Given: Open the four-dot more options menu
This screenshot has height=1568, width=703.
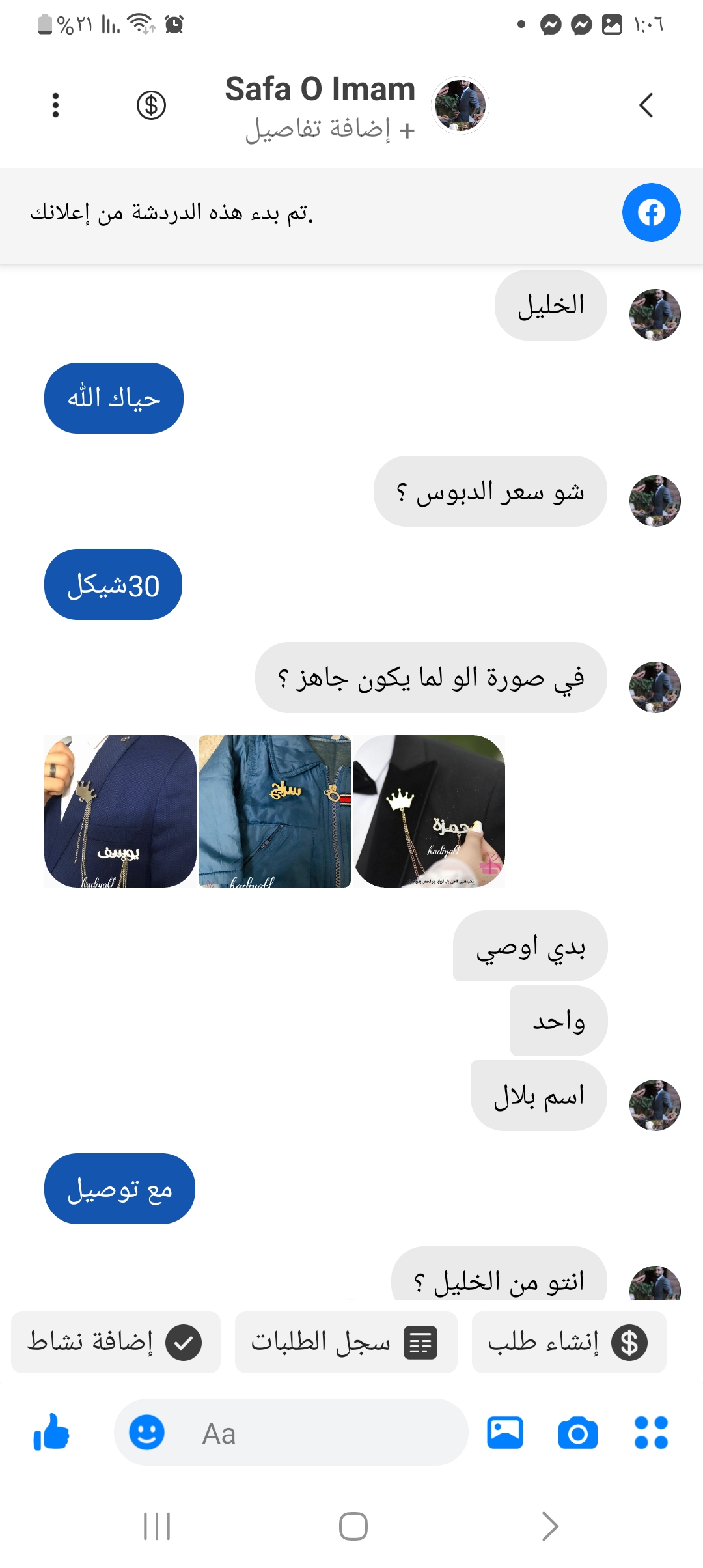Looking at the screenshot, I should (x=651, y=1433).
